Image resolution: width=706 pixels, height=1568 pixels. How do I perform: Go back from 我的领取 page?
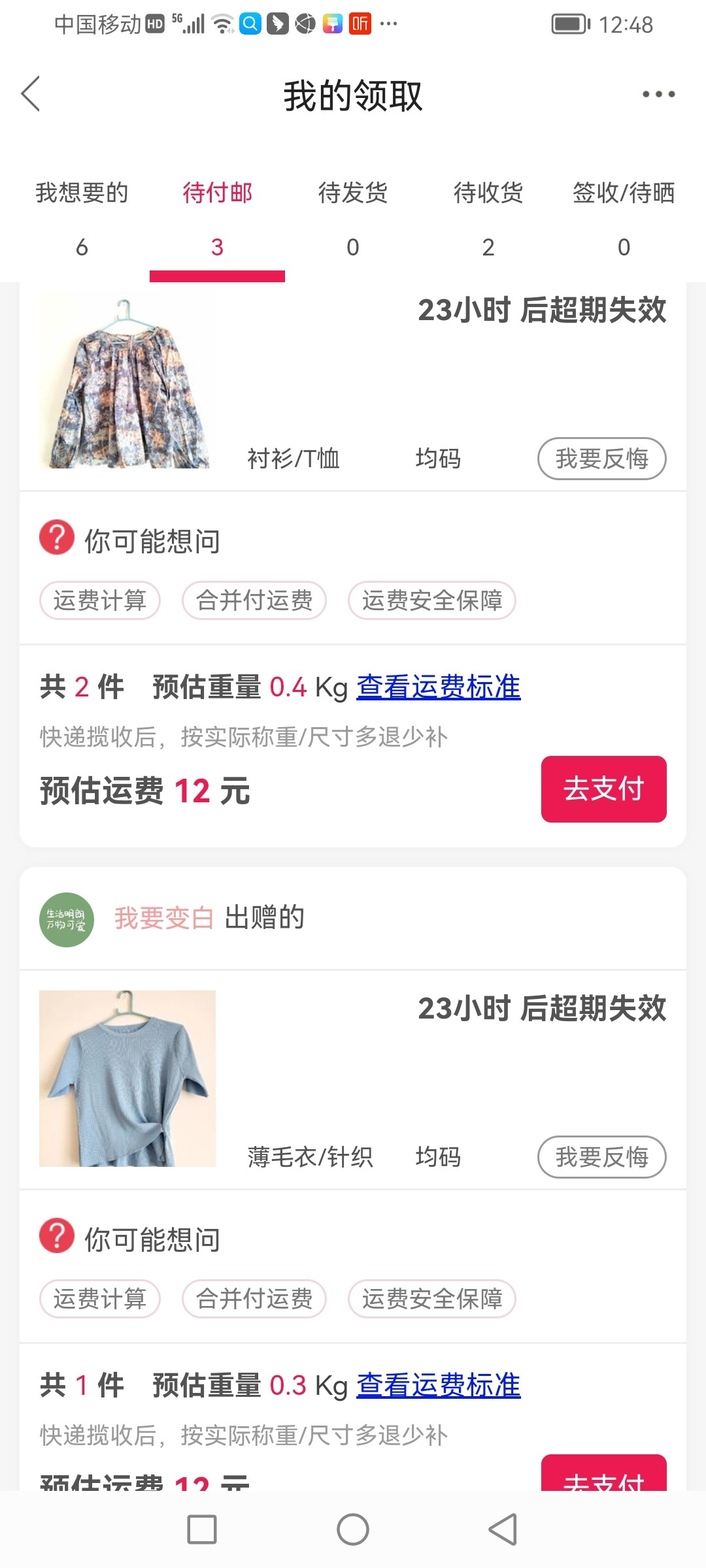[x=31, y=94]
